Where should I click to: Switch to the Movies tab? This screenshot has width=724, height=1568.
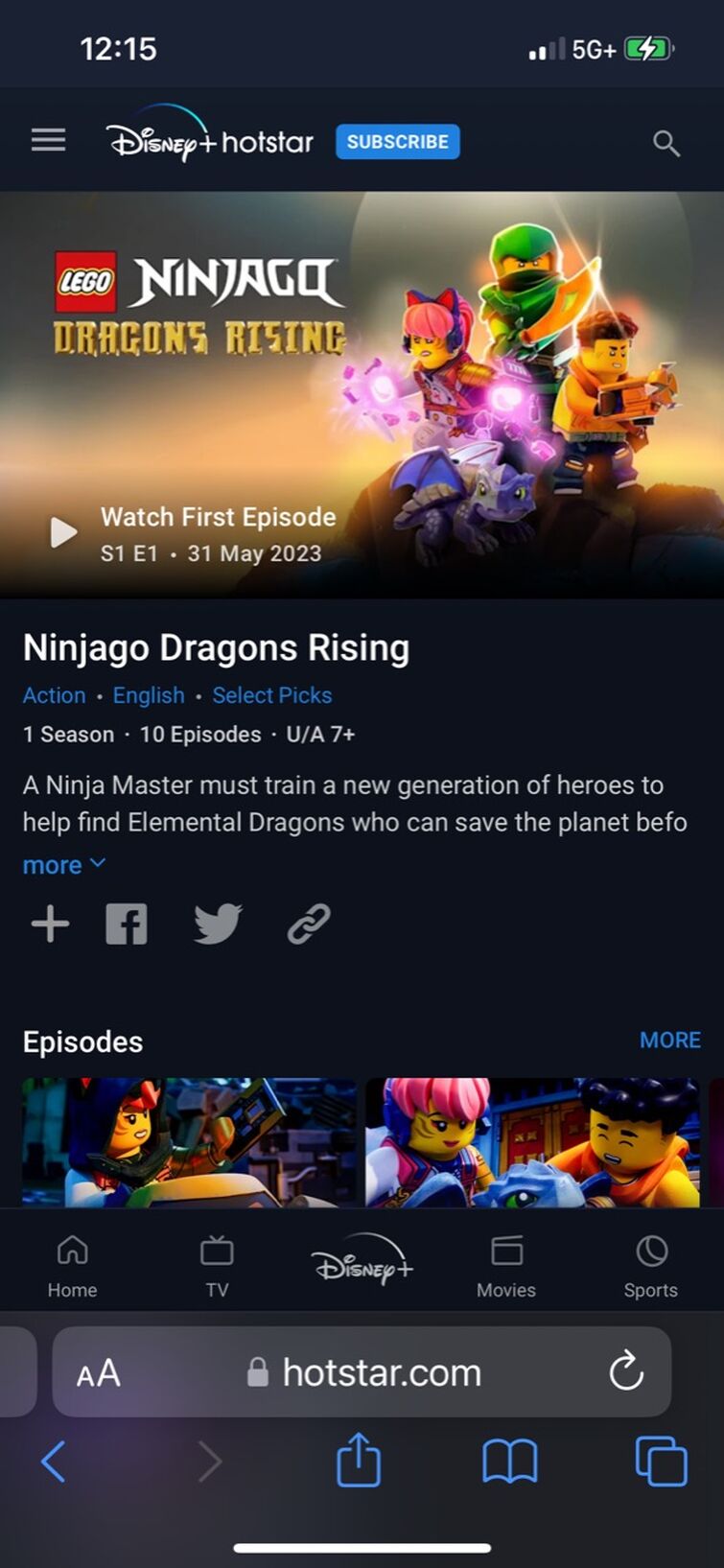pos(506,1265)
